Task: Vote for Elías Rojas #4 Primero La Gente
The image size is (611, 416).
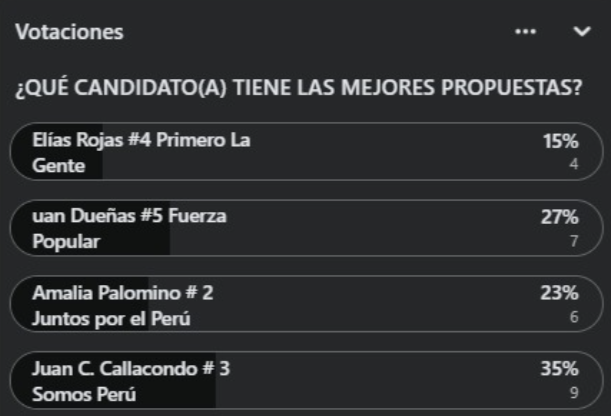Action: coord(297,152)
